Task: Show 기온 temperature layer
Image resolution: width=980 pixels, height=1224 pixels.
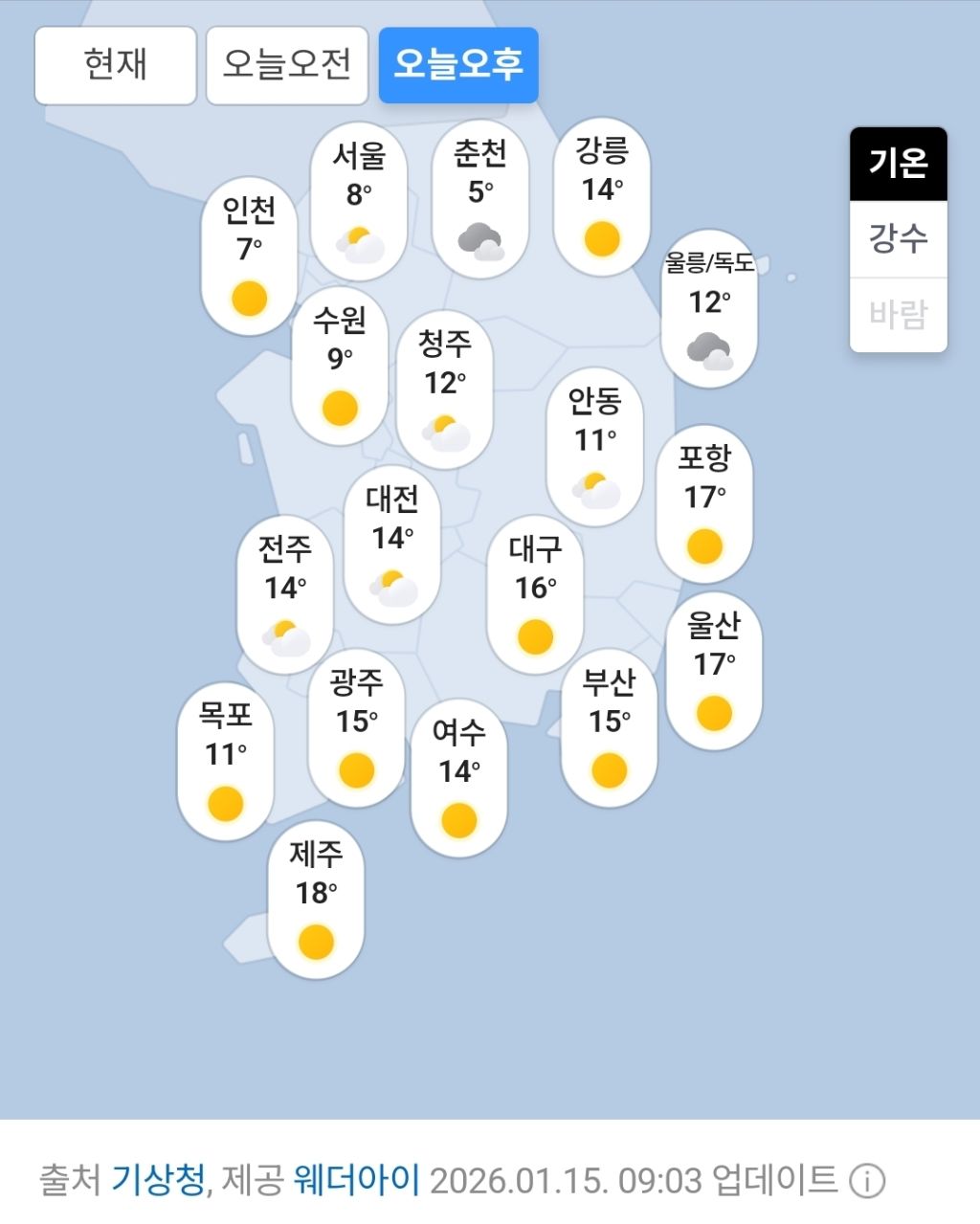Action: 898,164
